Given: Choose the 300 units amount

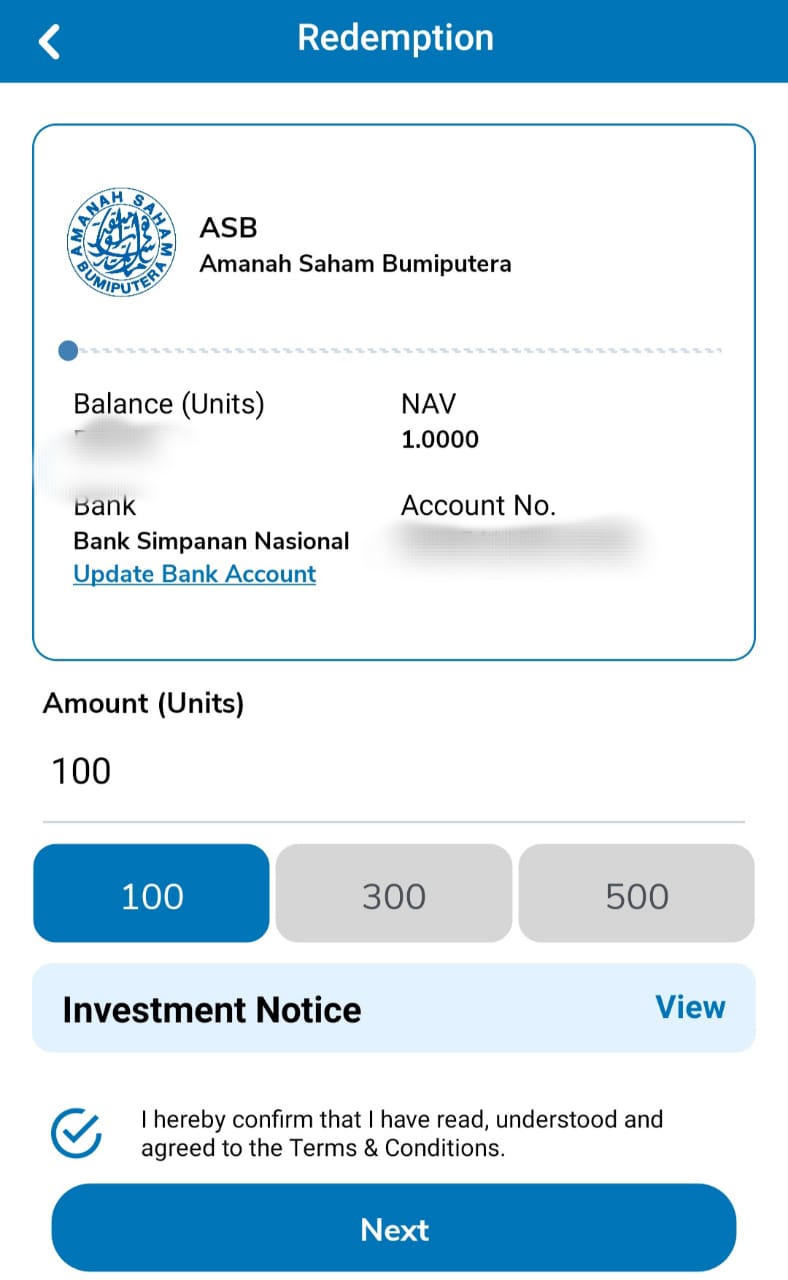Looking at the screenshot, I should click(394, 893).
